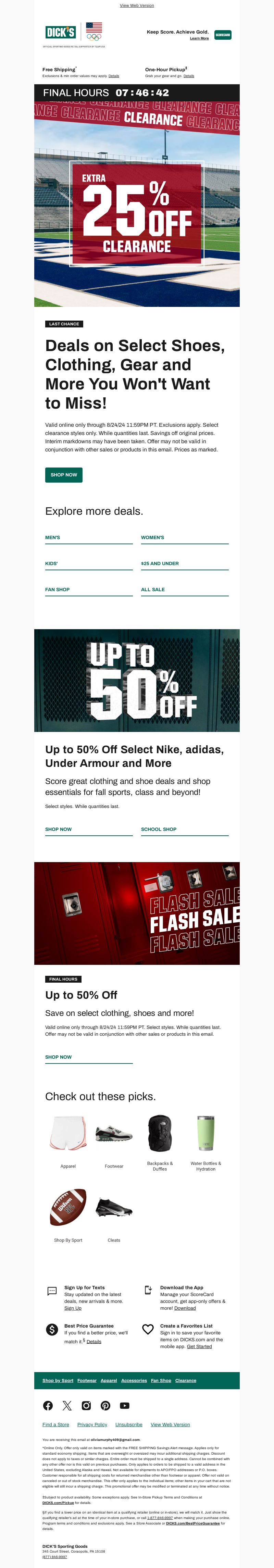Screen dimensions: 274x1568
Task: Open Facebook social icon
Action: click(48, 1405)
